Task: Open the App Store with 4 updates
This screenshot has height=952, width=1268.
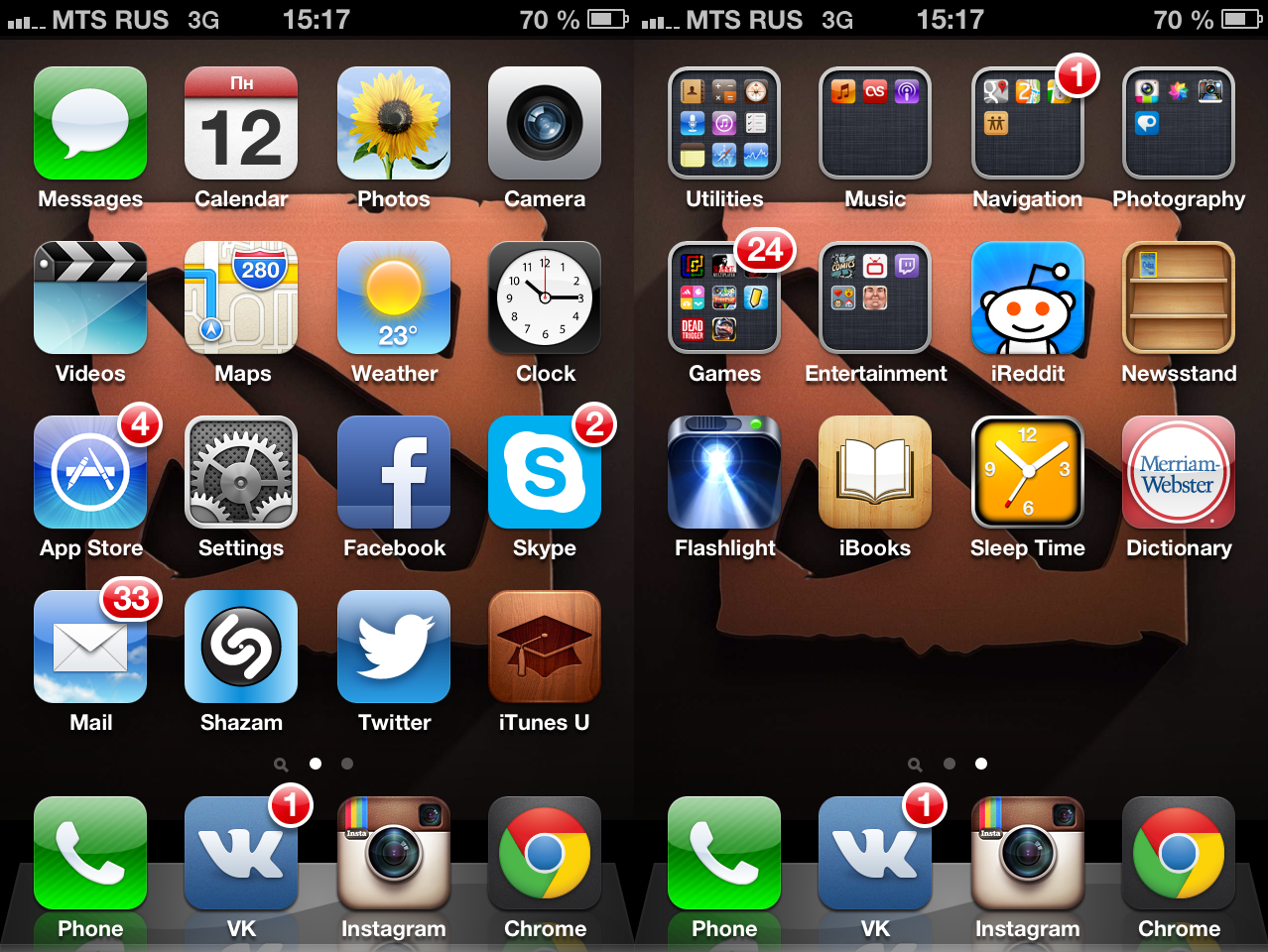Action: (90, 473)
